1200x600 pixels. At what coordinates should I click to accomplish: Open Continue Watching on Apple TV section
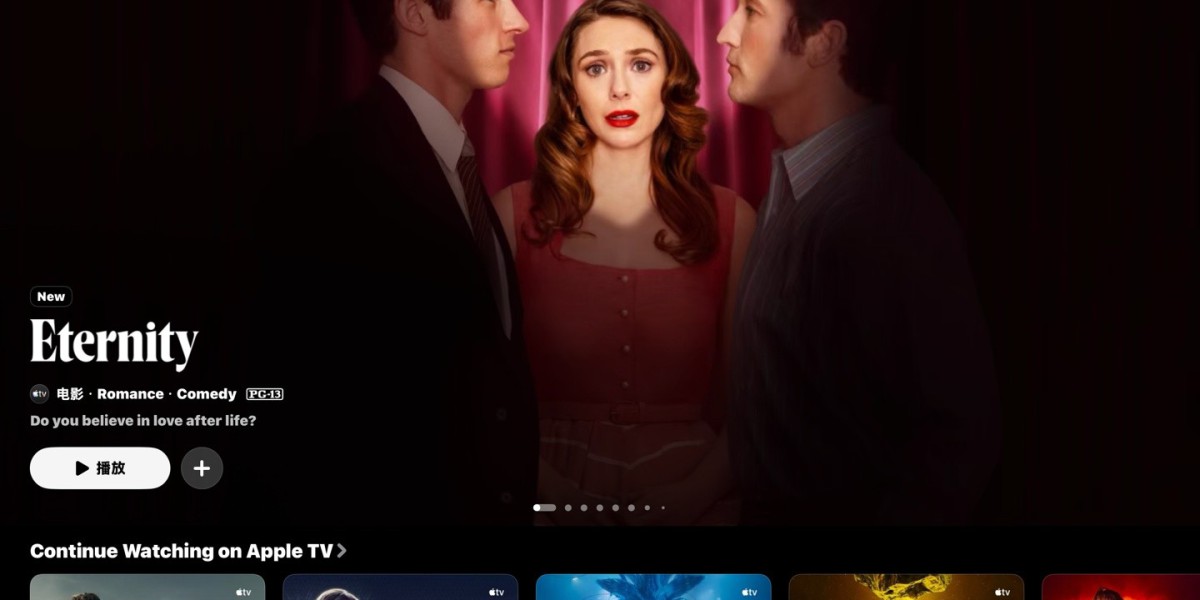(188, 551)
